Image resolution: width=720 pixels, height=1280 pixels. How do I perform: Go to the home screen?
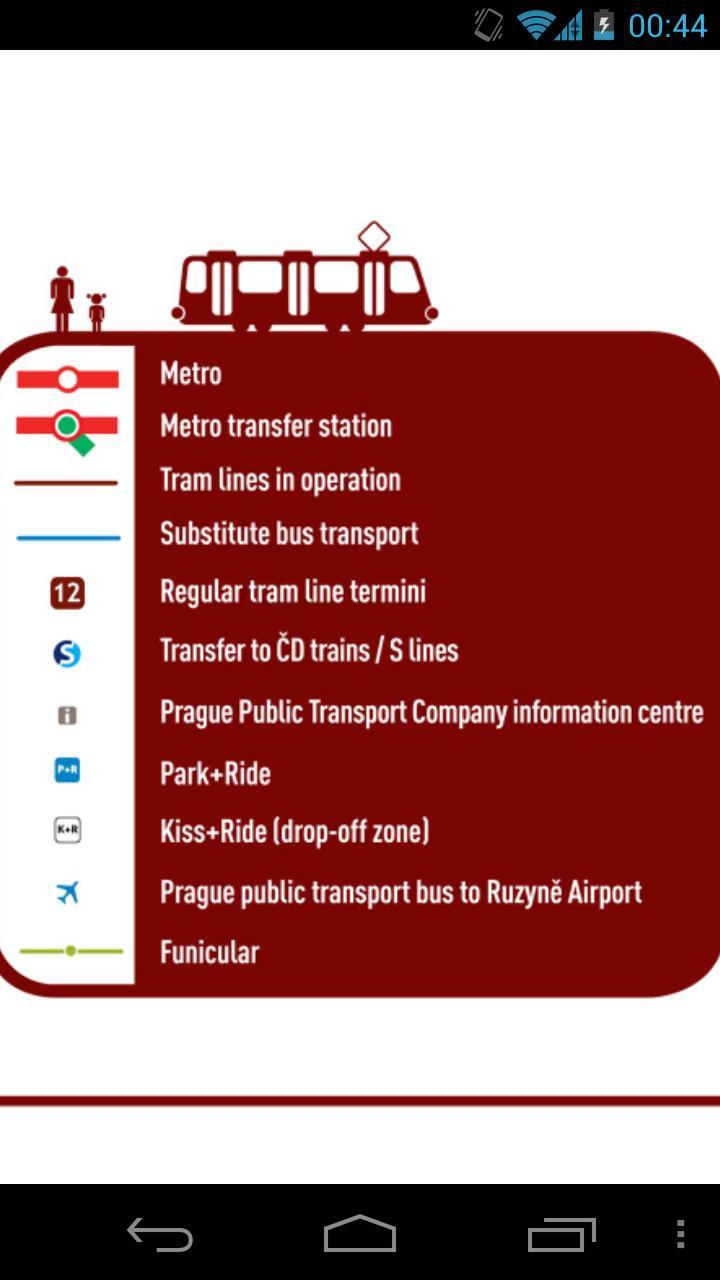point(360,1234)
